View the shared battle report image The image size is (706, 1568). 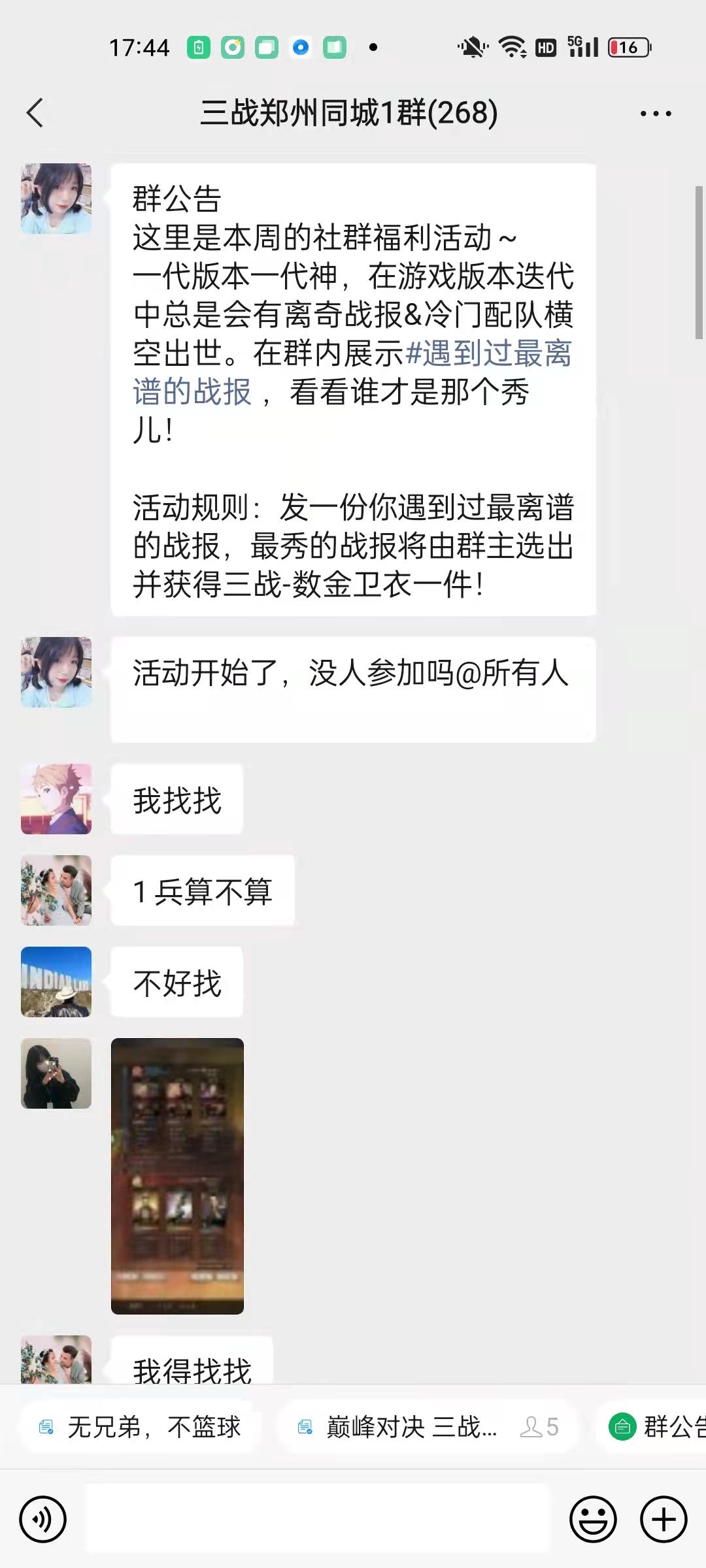click(177, 1176)
